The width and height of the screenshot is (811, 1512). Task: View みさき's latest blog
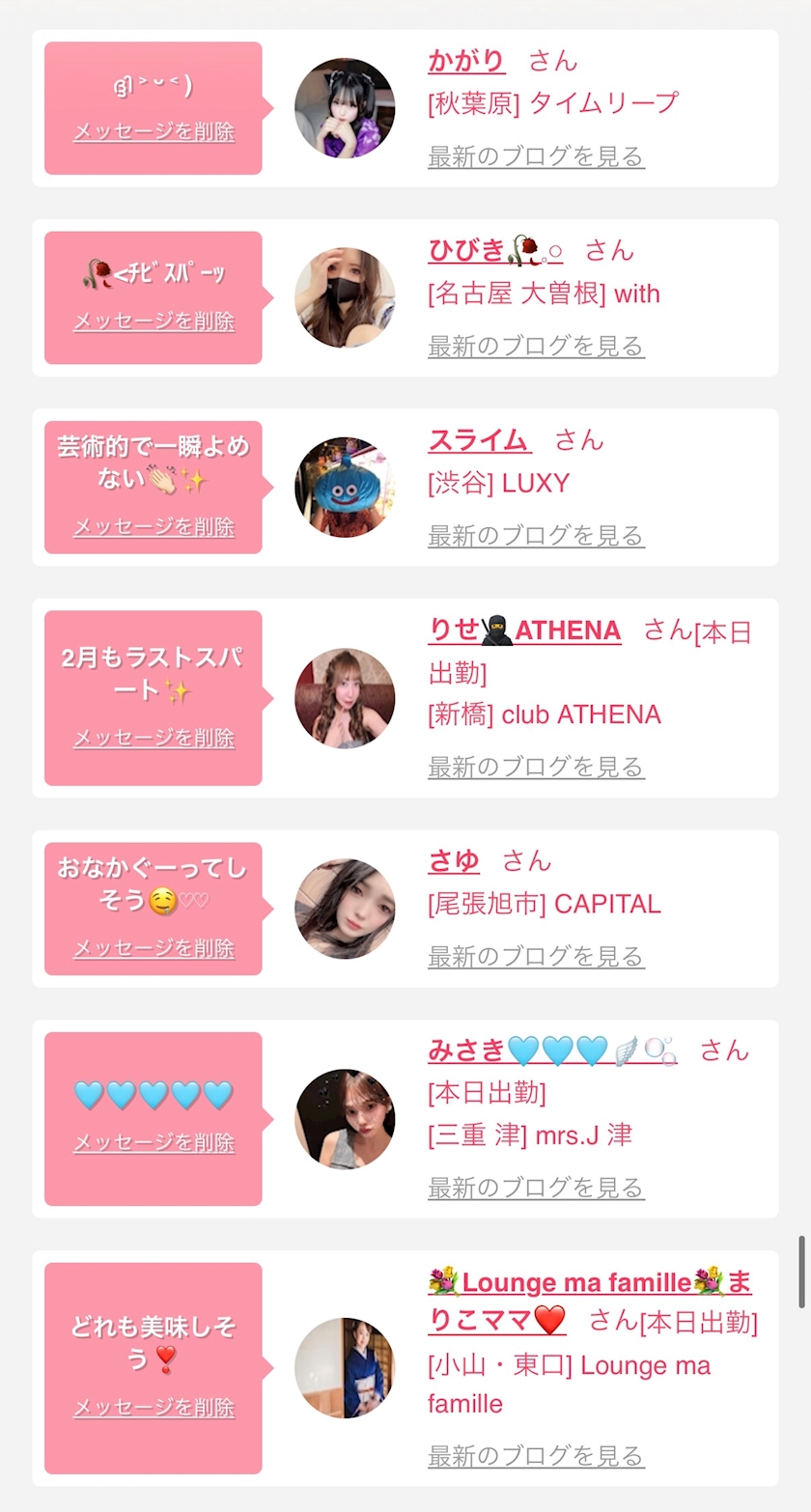coord(536,1188)
